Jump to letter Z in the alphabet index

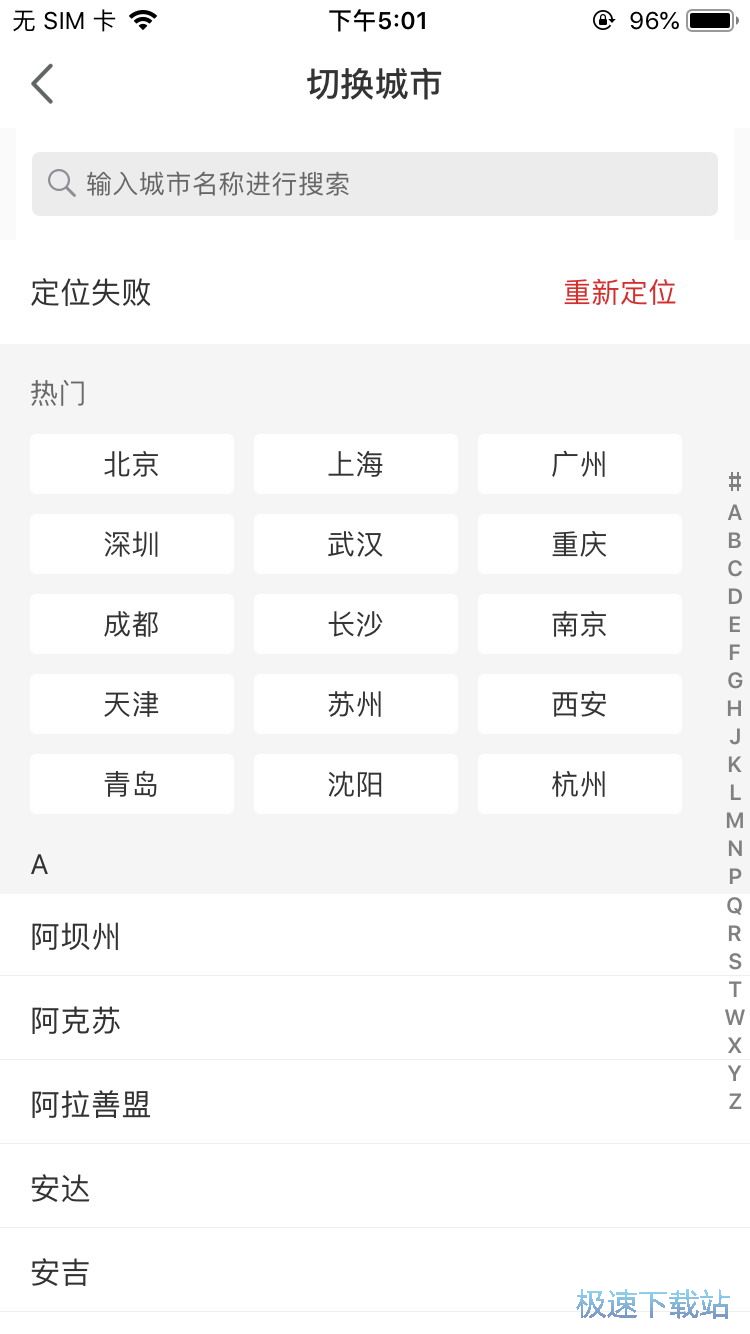click(733, 1101)
